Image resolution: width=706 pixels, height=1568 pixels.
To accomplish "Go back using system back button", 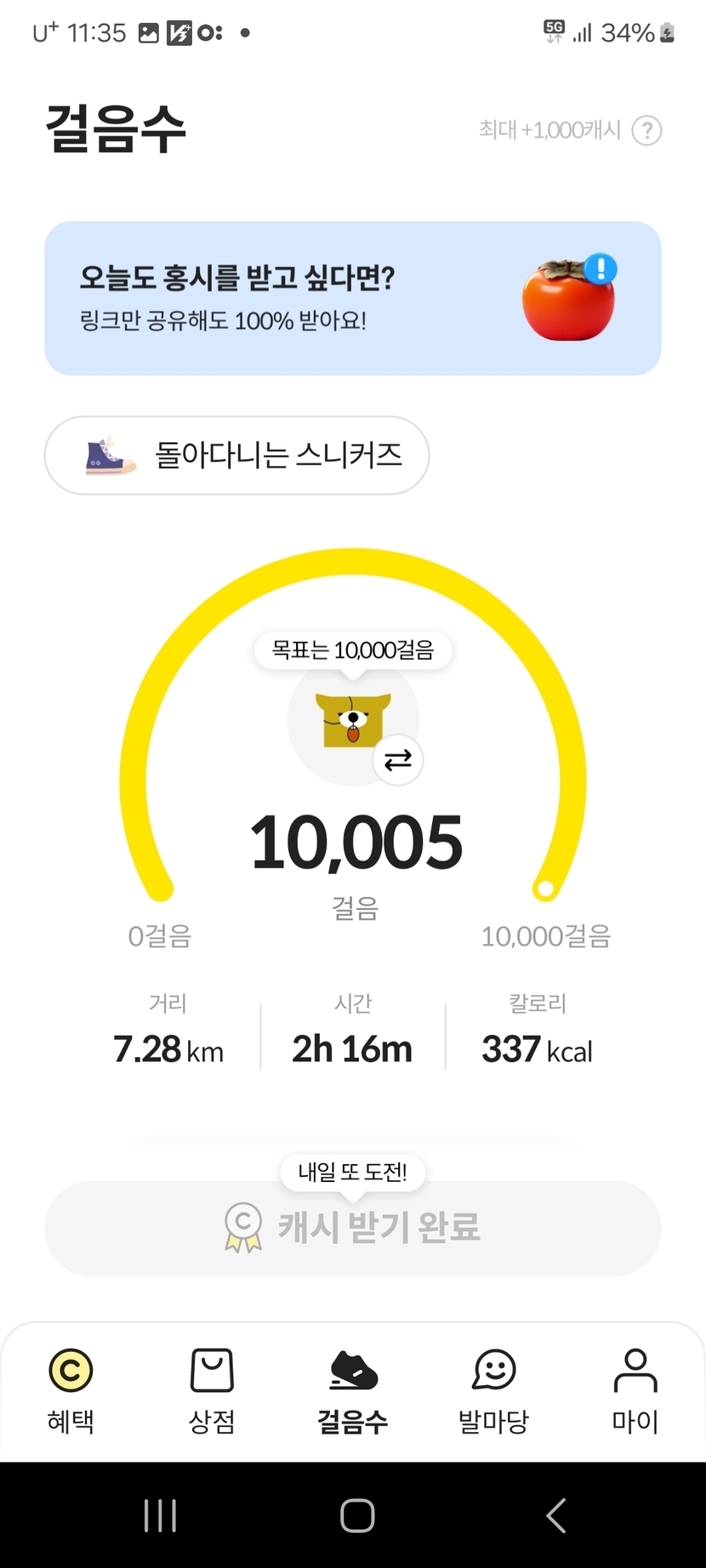I will point(556,1515).
